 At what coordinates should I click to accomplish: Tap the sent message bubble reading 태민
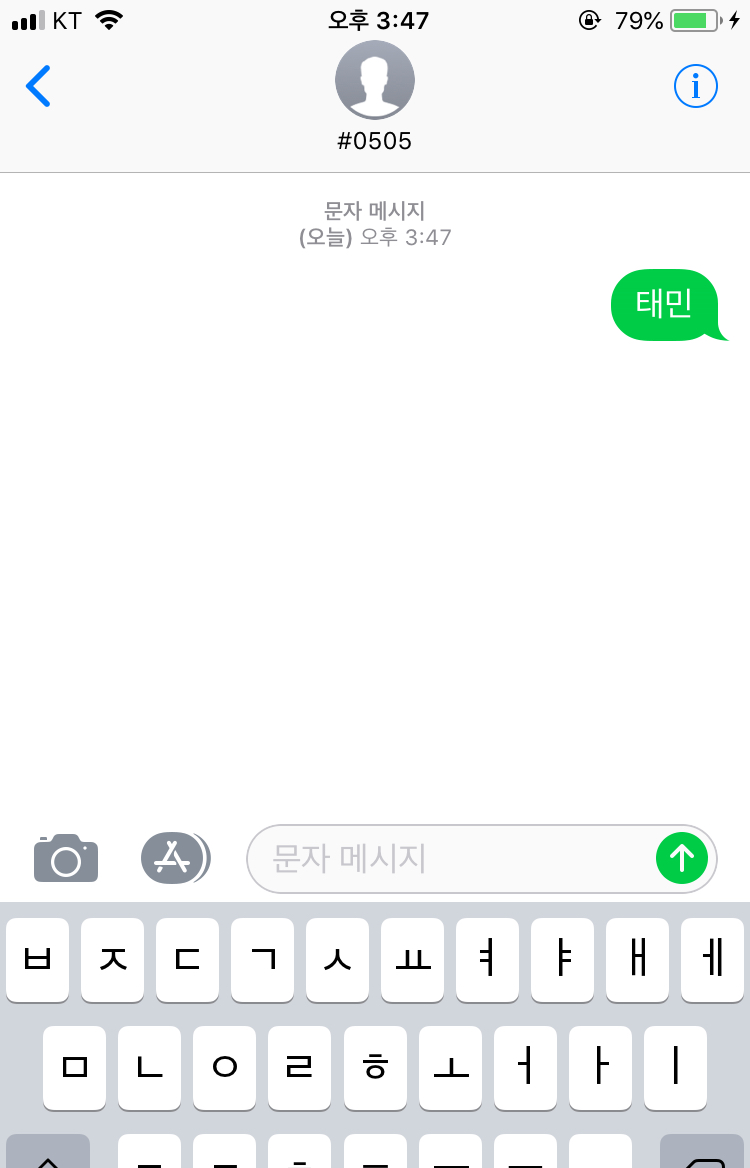(665, 305)
